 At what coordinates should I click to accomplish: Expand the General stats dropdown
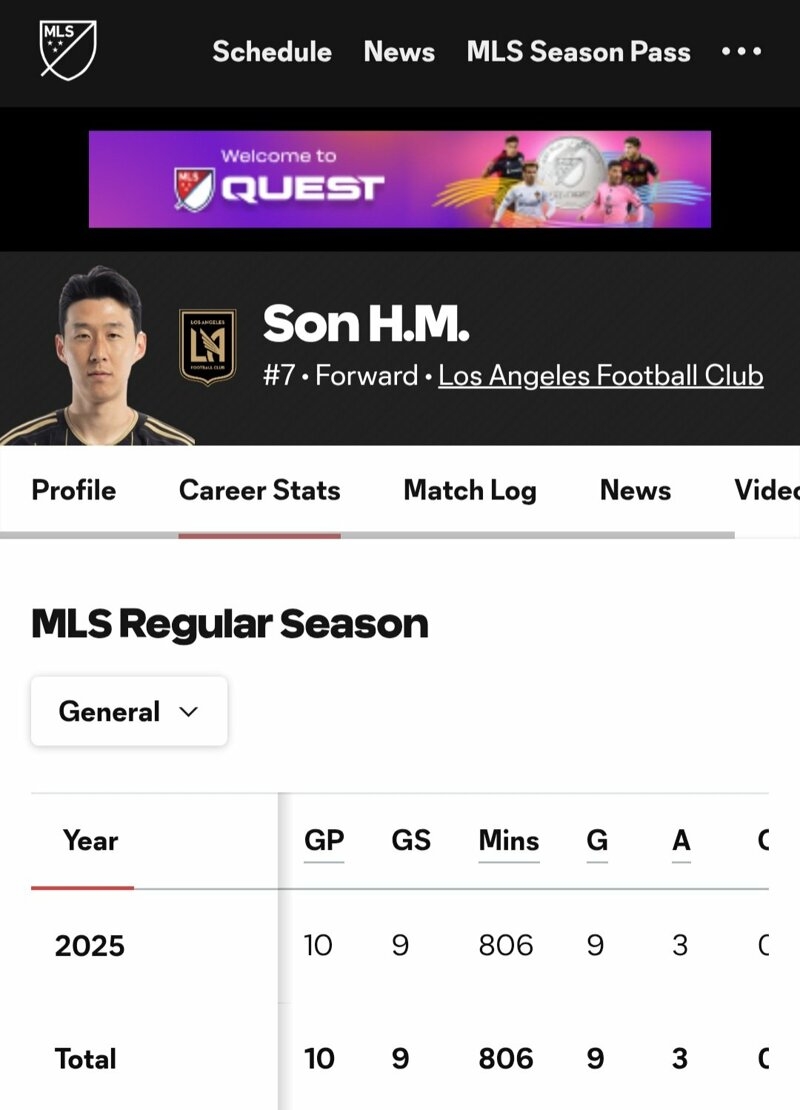click(x=129, y=711)
